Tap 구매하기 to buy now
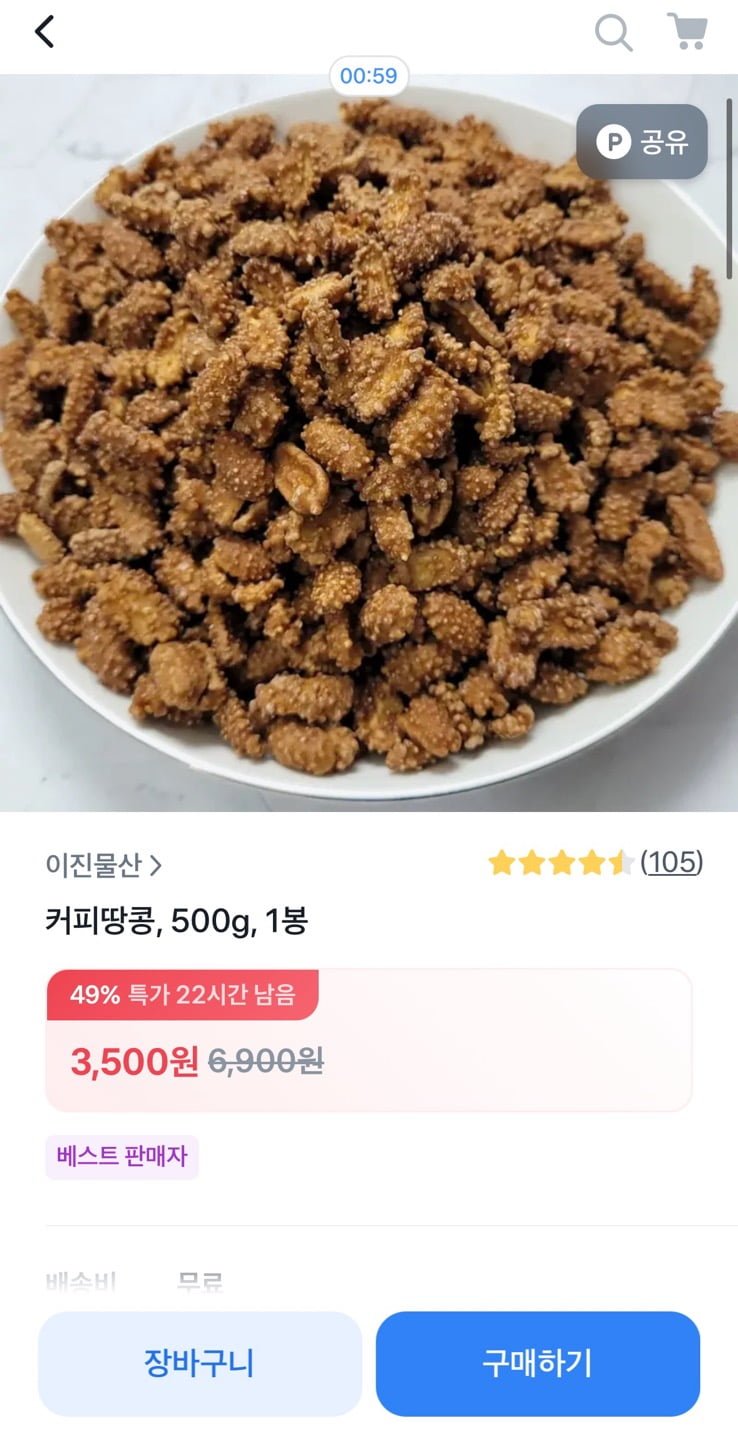Image resolution: width=738 pixels, height=1440 pixels. (x=538, y=1363)
